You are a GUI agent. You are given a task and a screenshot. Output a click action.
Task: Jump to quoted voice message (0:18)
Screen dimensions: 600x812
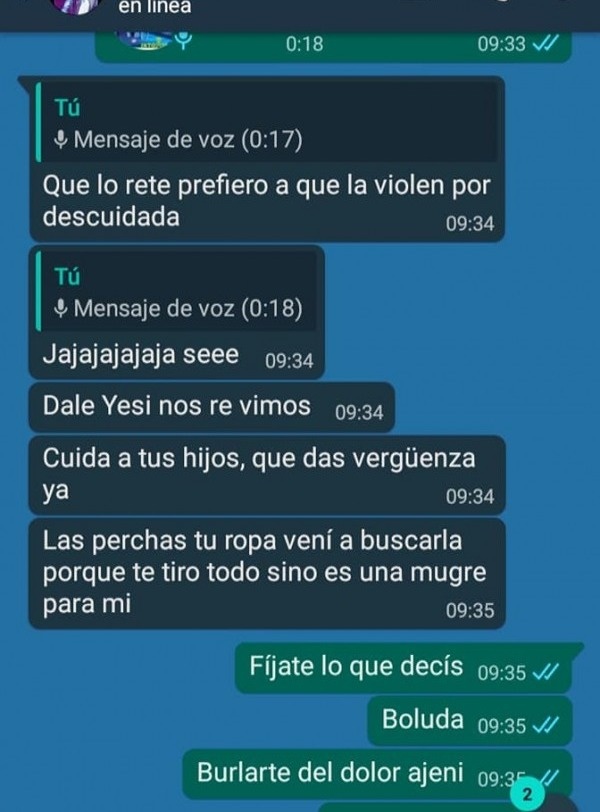coord(175,293)
